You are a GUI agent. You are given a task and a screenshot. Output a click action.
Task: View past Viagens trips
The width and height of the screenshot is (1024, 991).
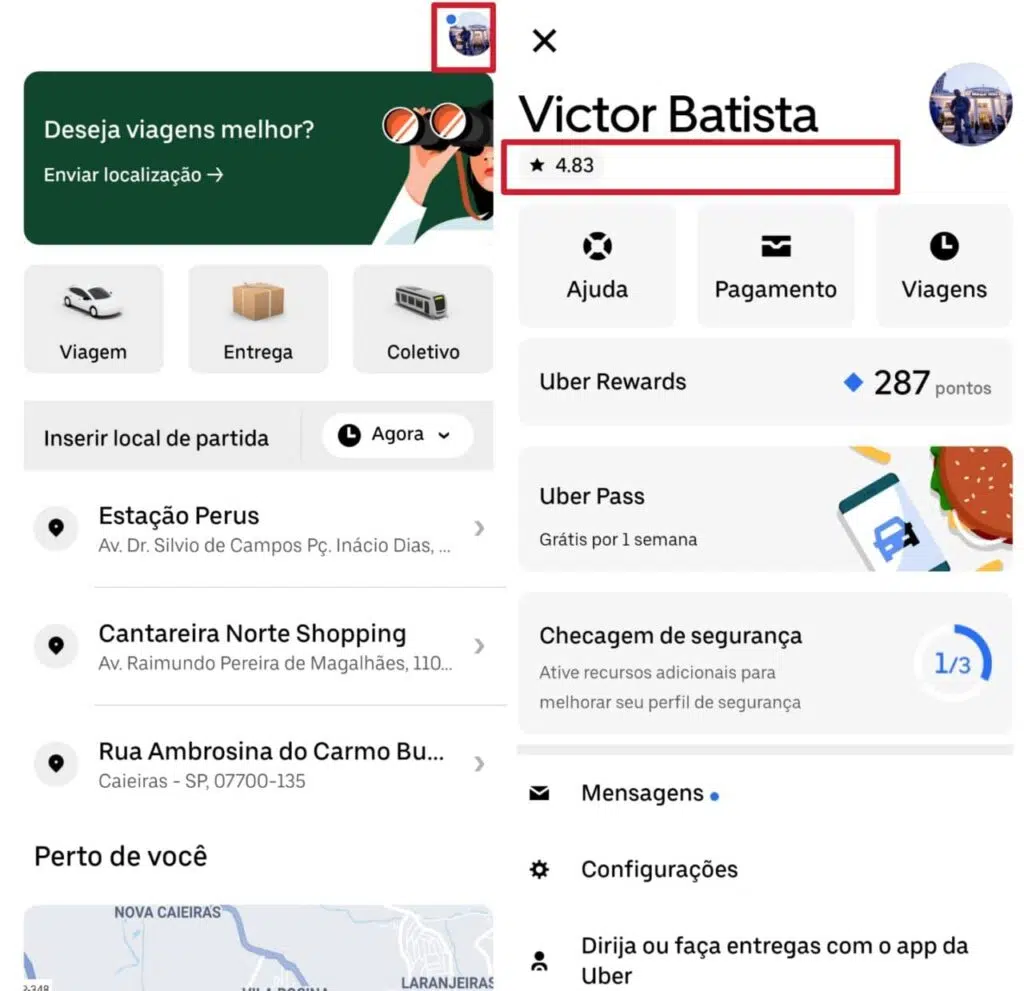(x=943, y=266)
